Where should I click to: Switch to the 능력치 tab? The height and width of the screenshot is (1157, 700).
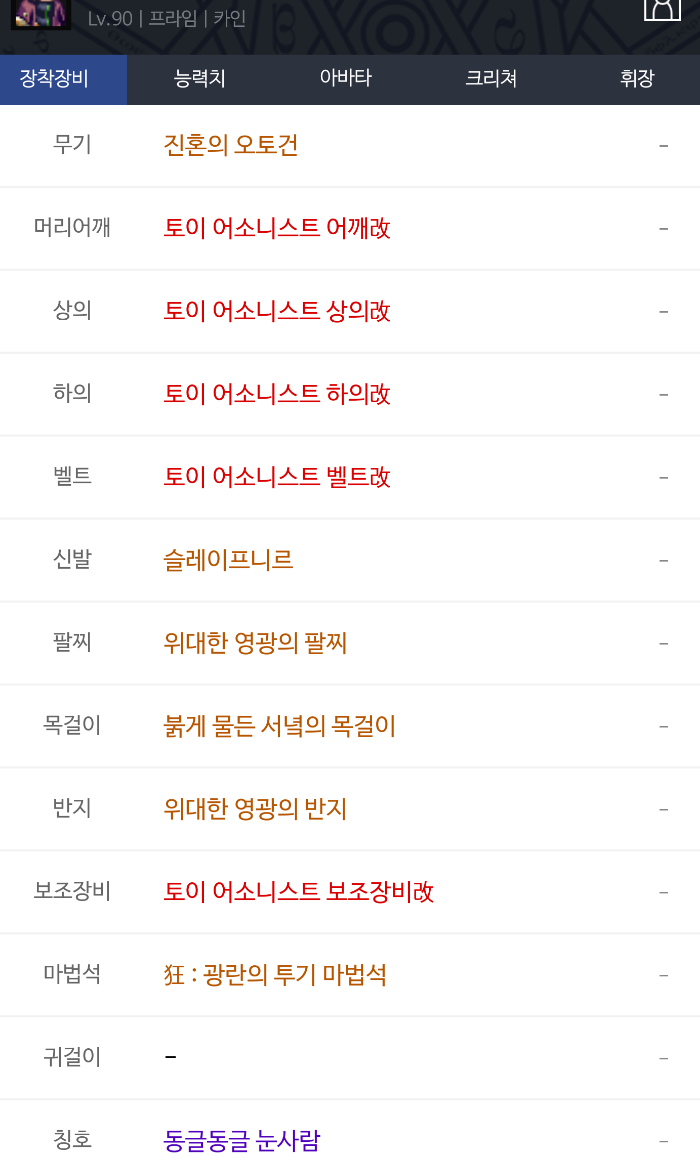pyautogui.click(x=200, y=79)
